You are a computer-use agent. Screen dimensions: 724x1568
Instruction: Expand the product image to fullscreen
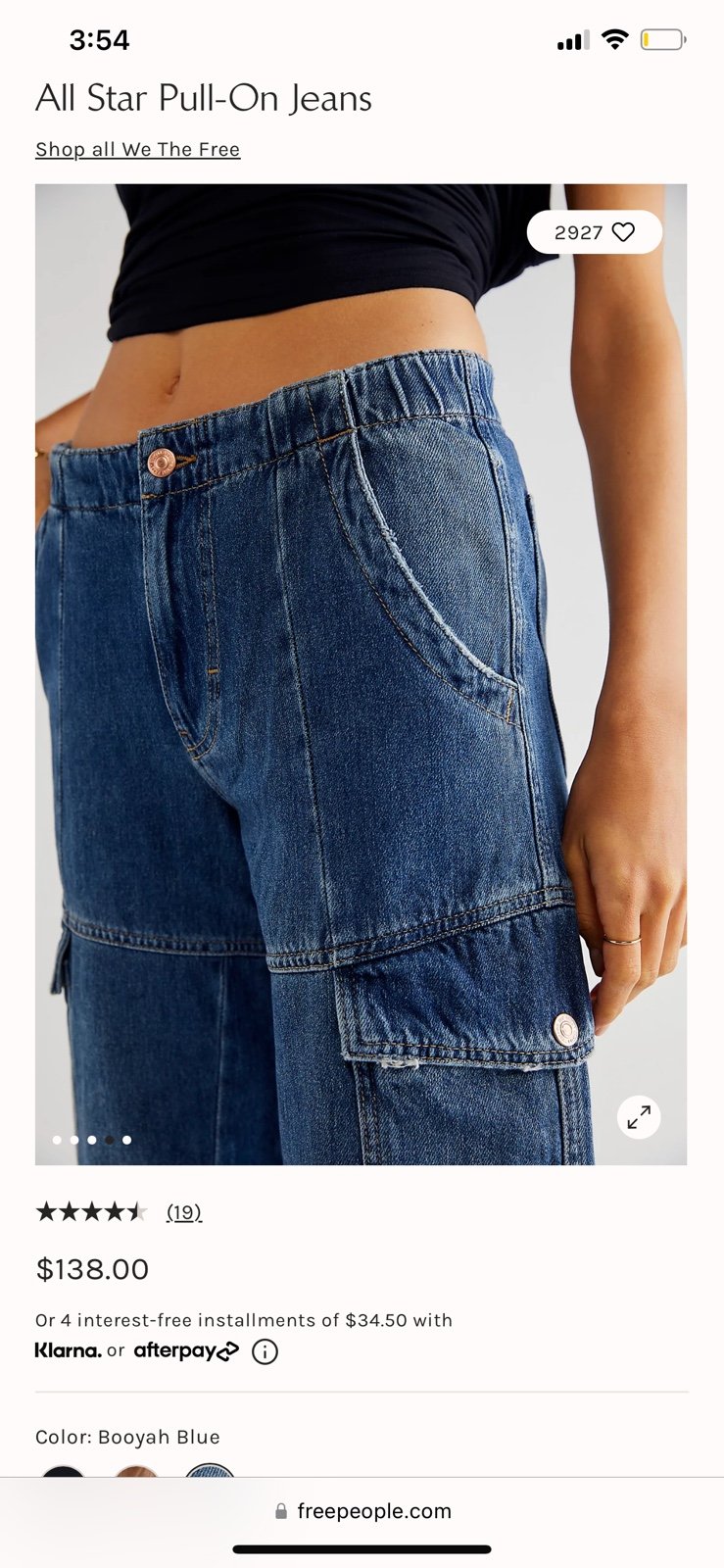pos(639,1117)
